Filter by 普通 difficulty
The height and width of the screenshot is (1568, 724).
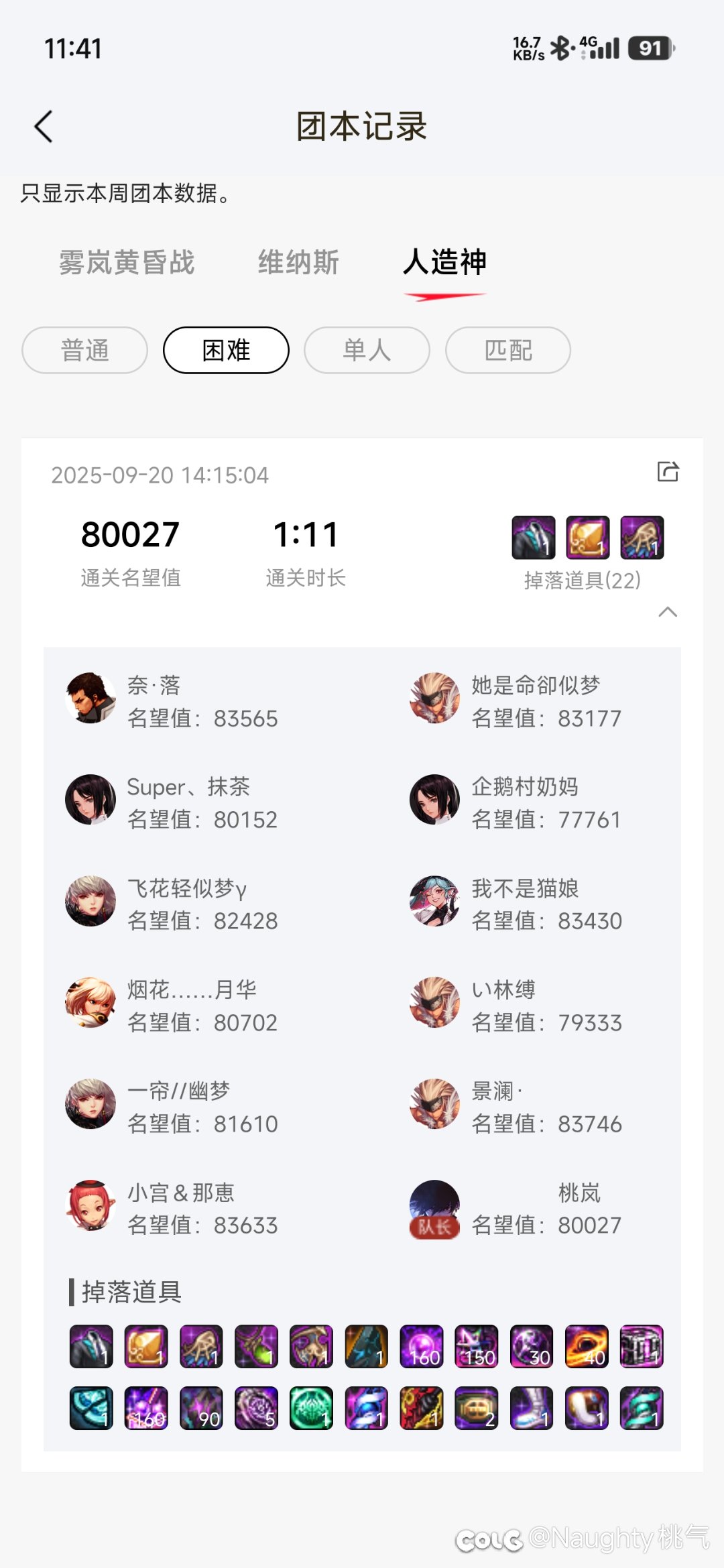point(84,350)
